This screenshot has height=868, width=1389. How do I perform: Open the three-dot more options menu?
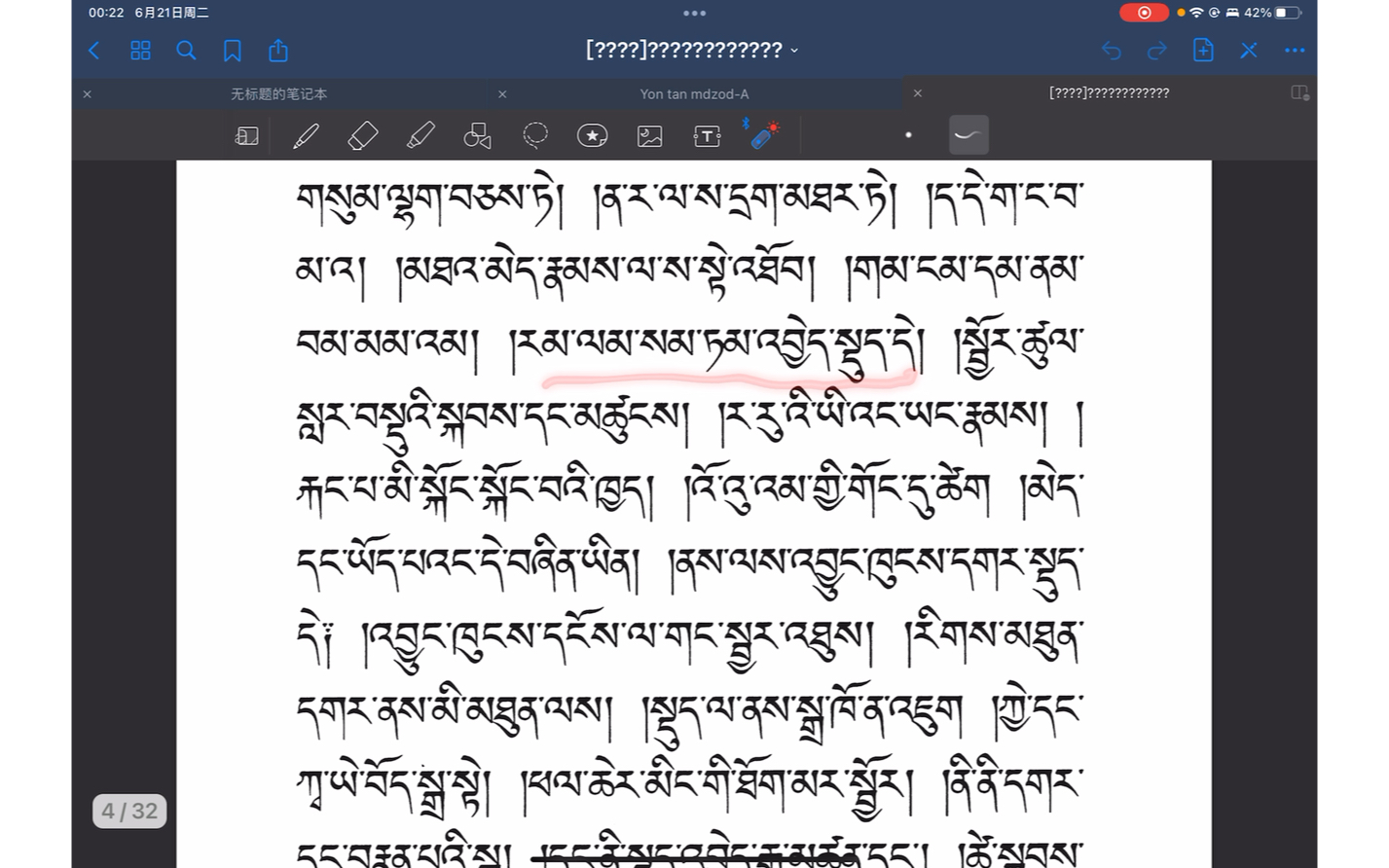1295,51
